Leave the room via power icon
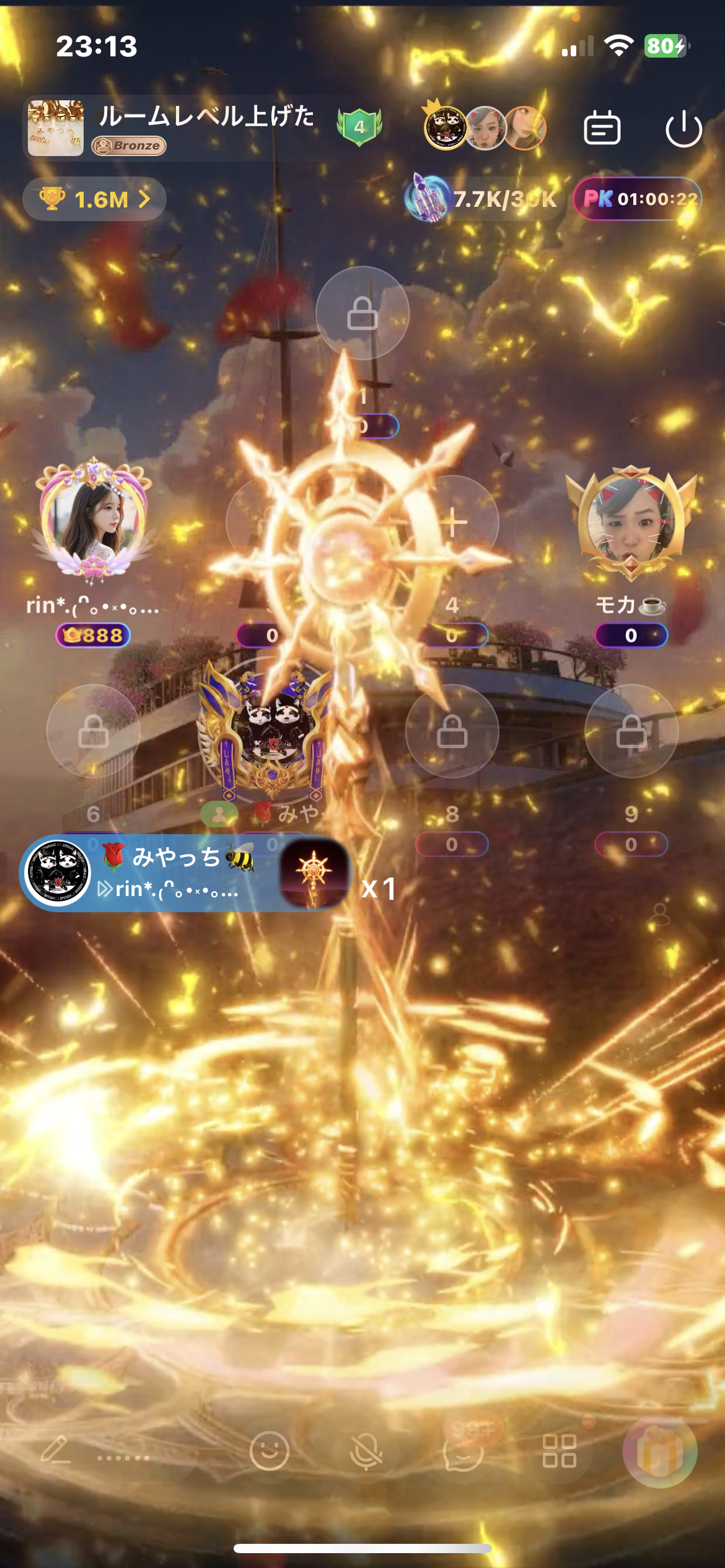The width and height of the screenshot is (725, 1568). 683,129
